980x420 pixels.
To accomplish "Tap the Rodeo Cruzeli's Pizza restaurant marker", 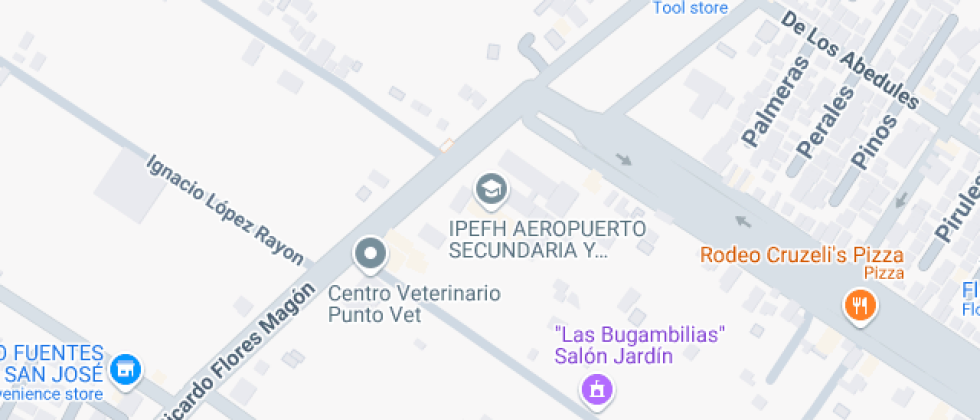I will coord(860,304).
